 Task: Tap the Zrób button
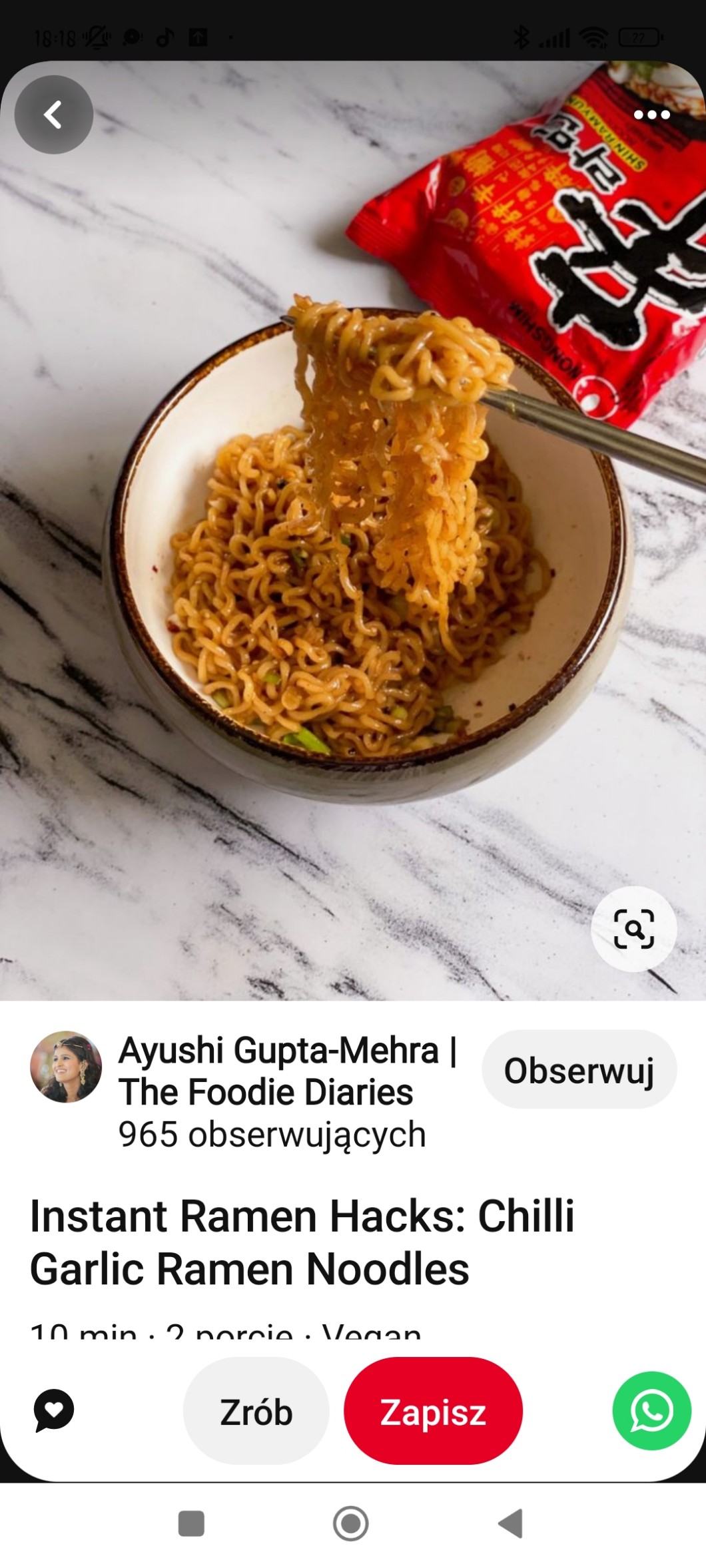tap(256, 1412)
